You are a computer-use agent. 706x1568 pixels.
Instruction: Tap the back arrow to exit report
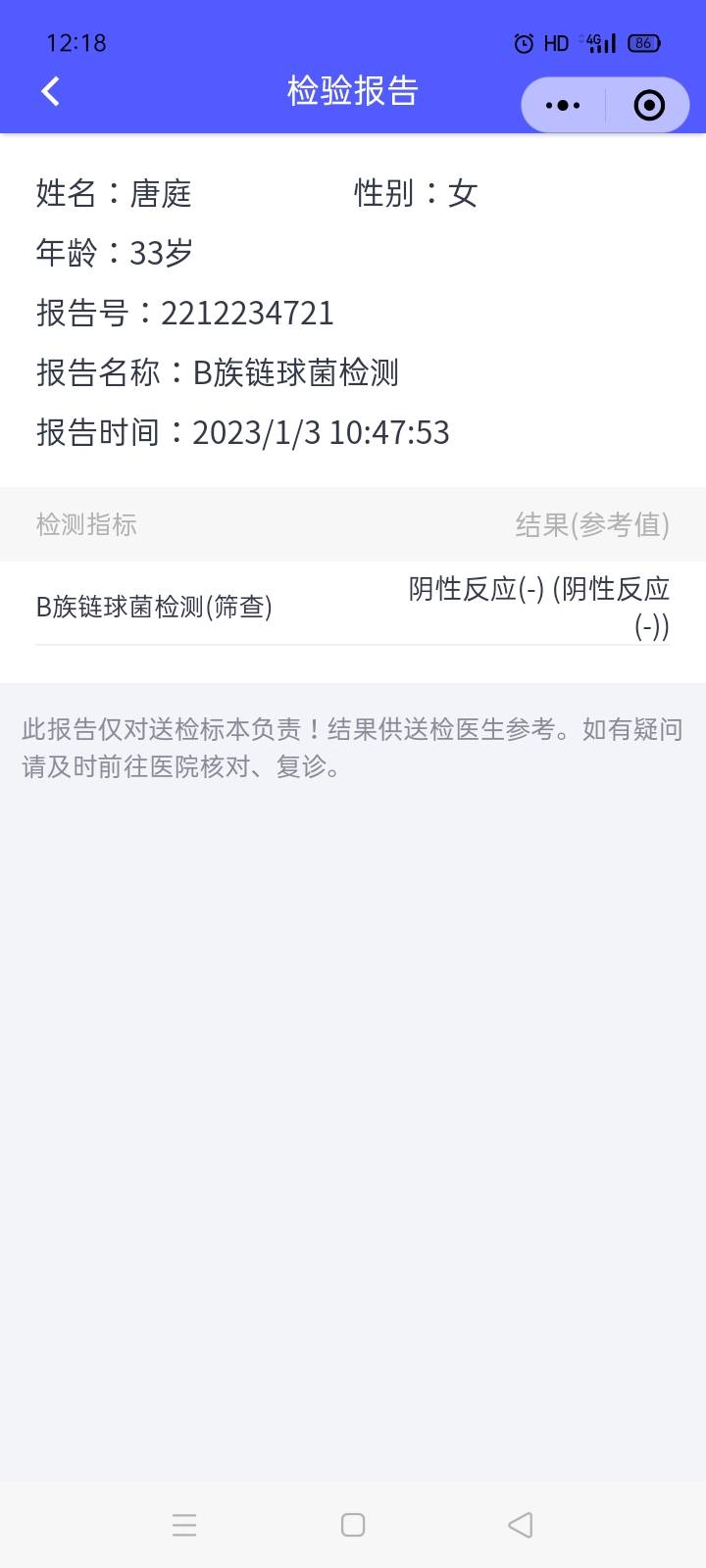tap(49, 90)
